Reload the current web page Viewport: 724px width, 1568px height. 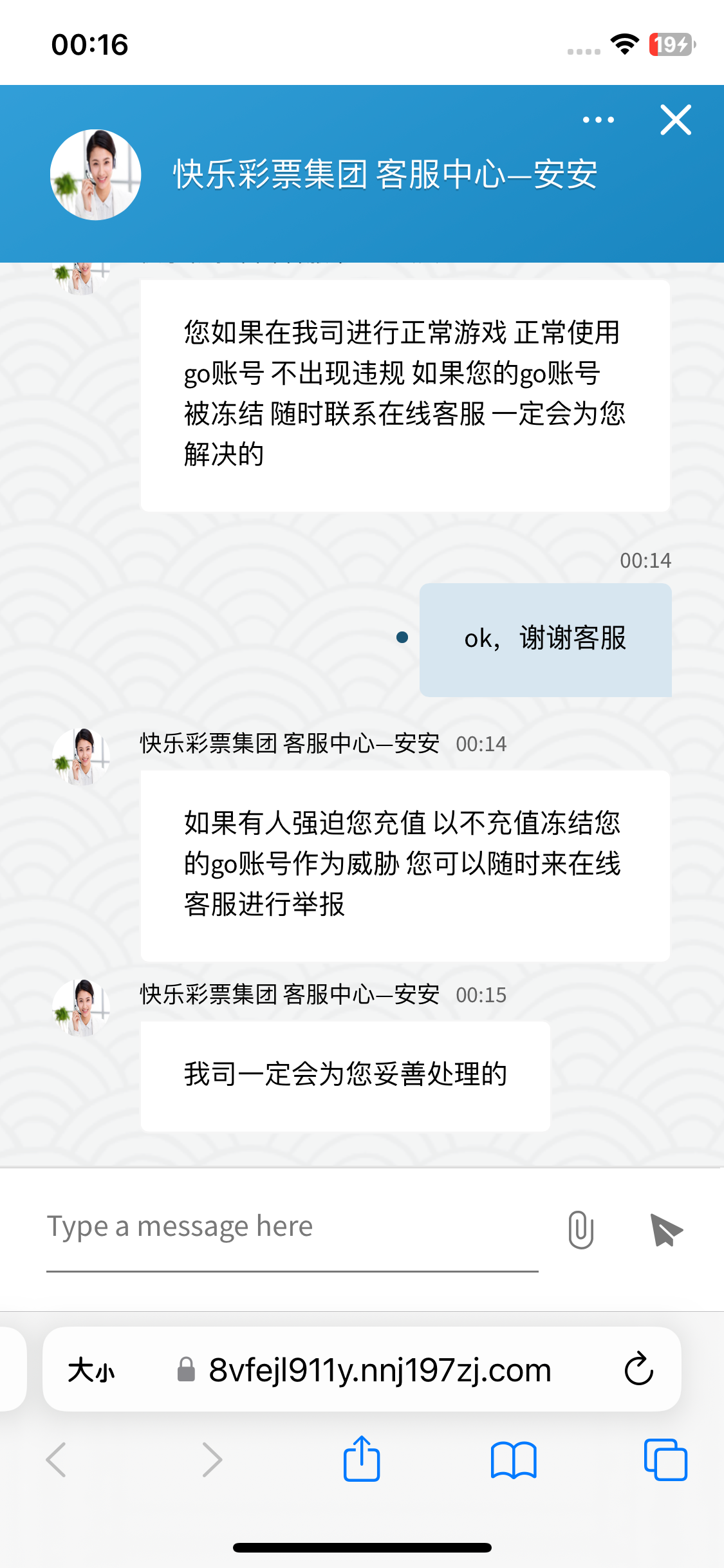638,1370
